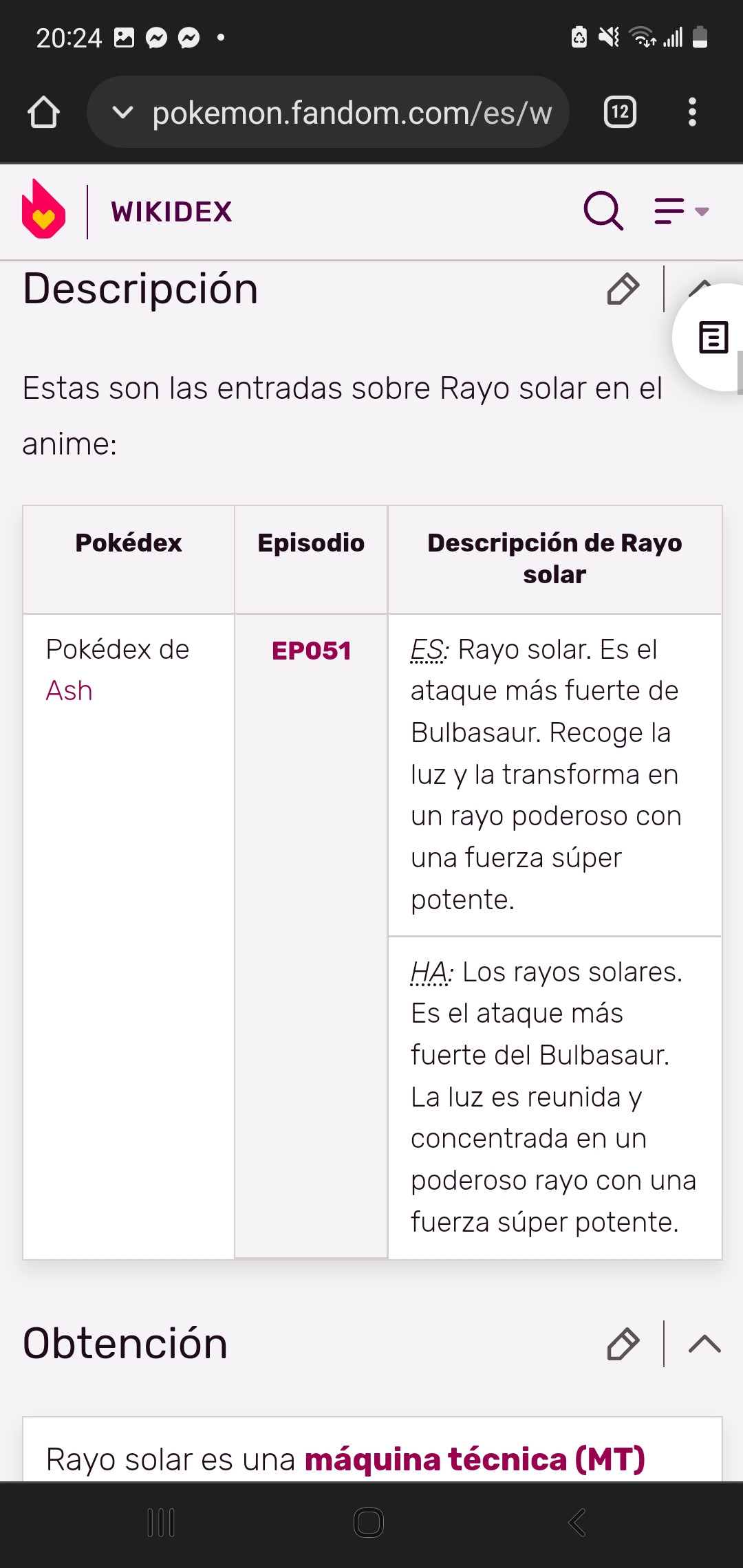Open the máquina técnica (MT) link
743x1568 pixels.
coord(475,1459)
